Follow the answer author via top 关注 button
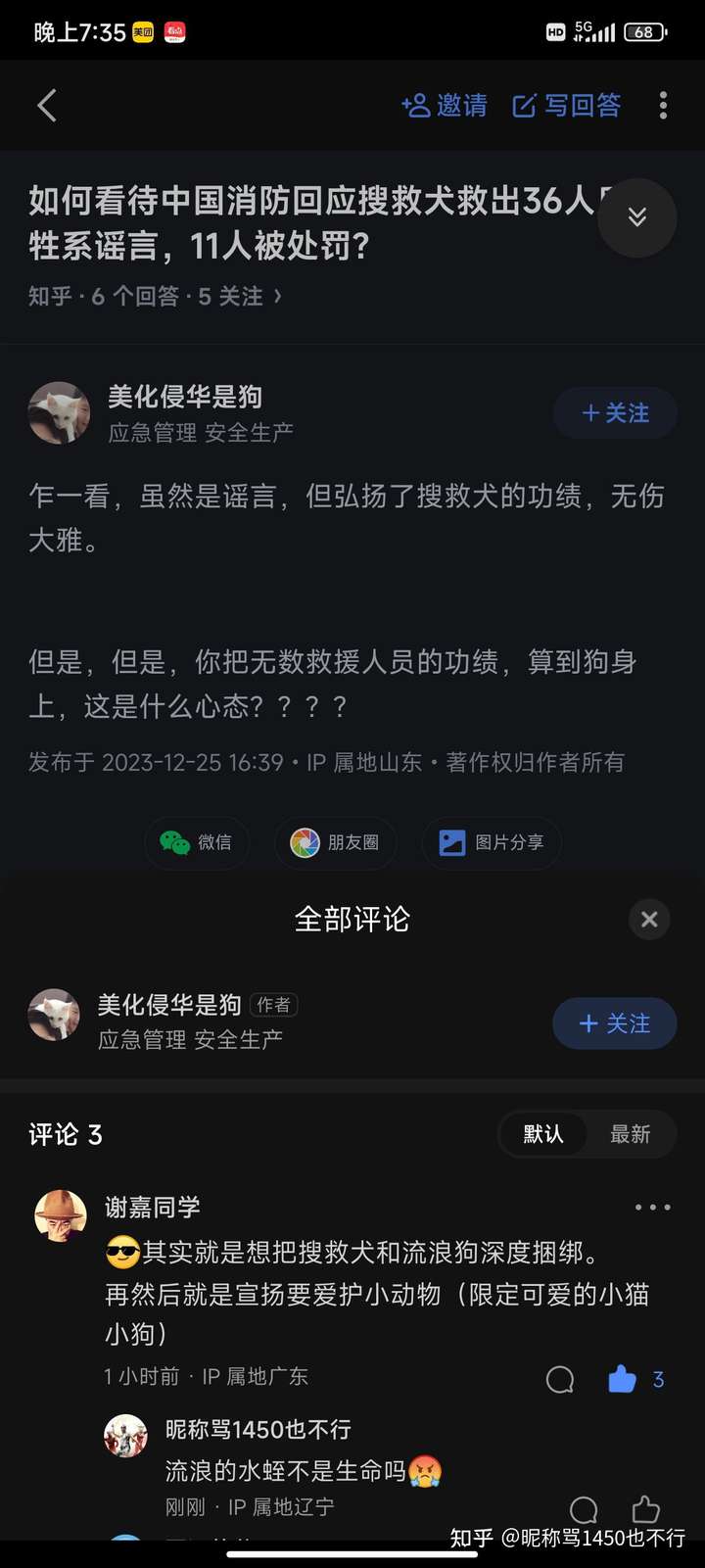 (x=615, y=413)
